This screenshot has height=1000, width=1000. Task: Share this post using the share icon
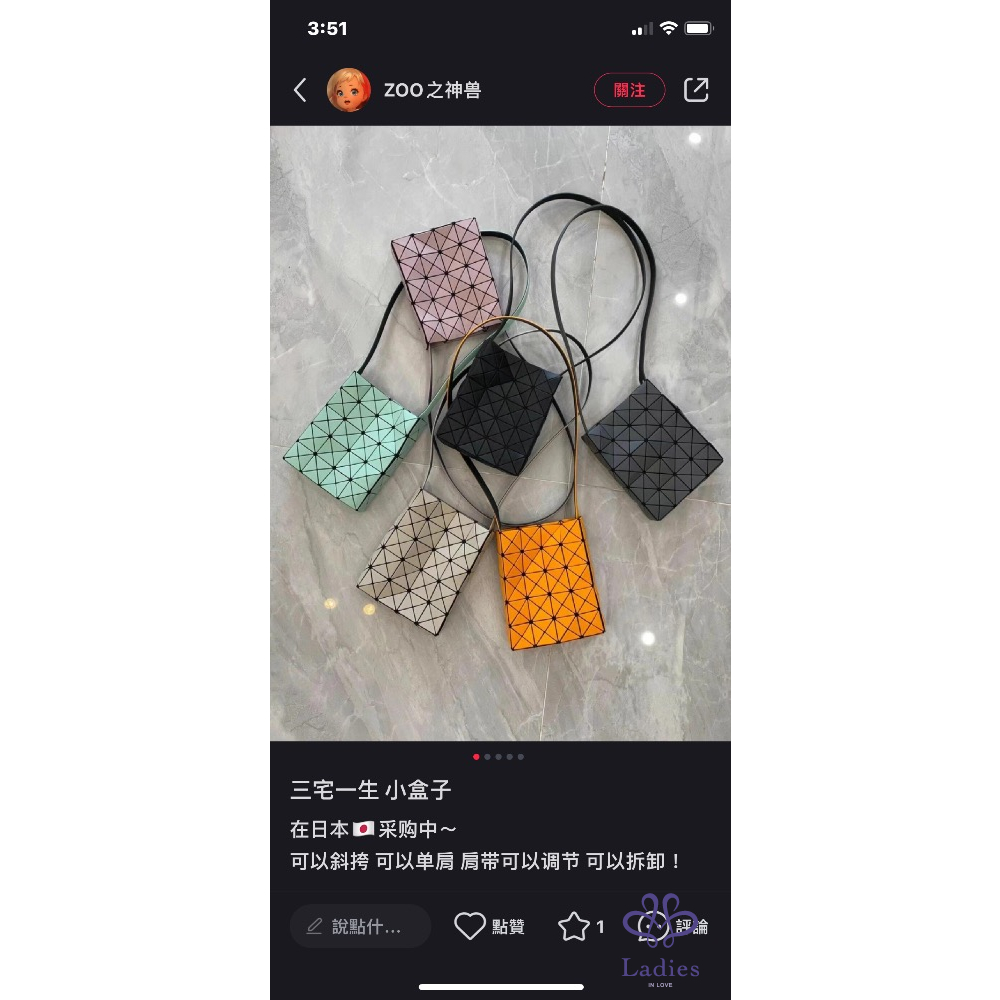tap(696, 90)
